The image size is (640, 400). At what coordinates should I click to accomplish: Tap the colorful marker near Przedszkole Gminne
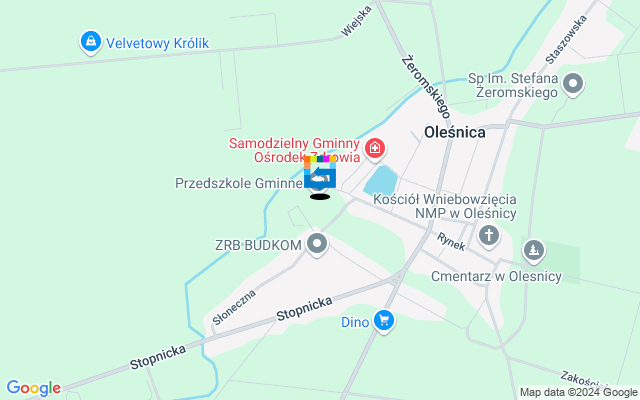(320, 174)
